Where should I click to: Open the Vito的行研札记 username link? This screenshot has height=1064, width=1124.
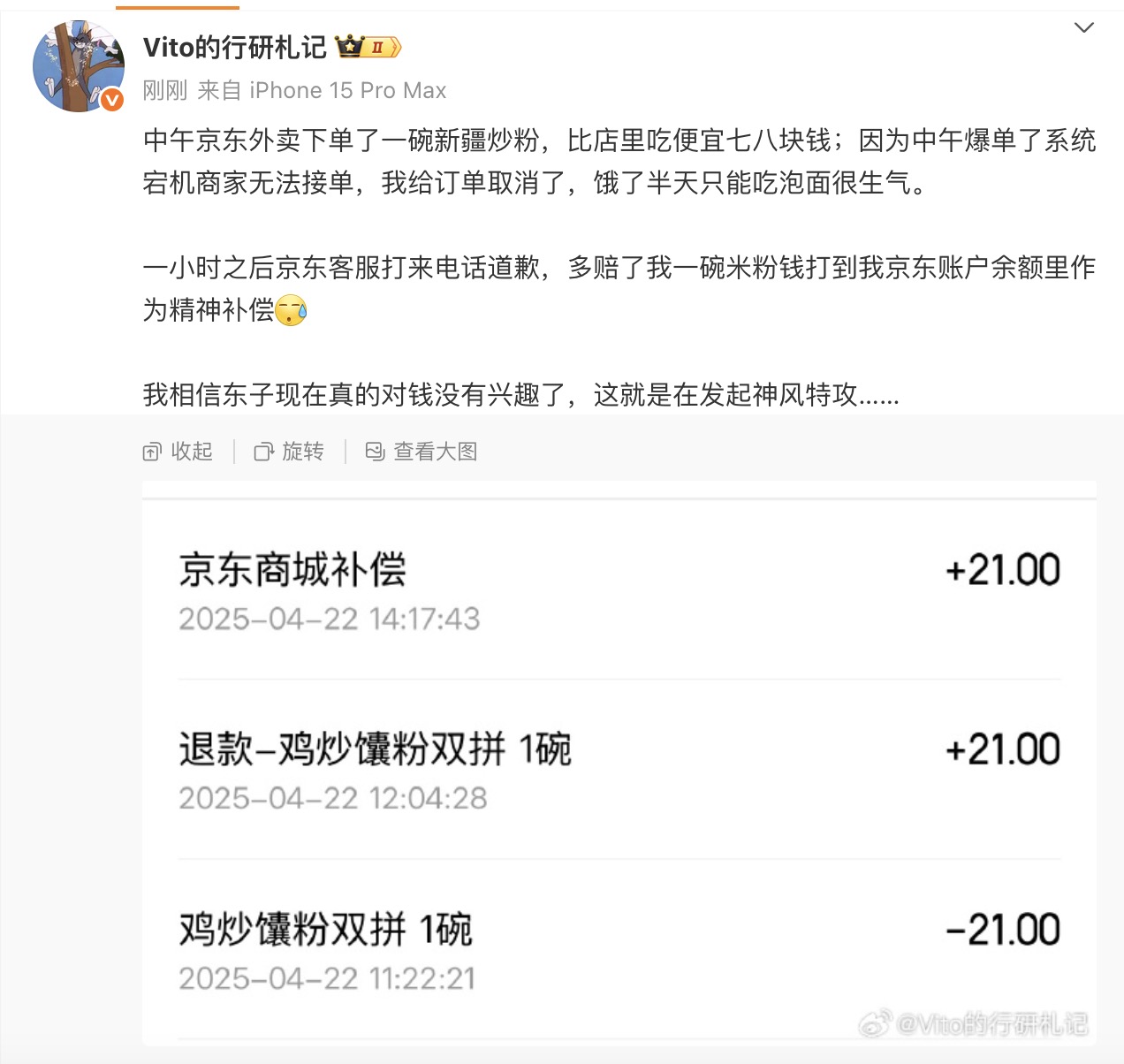tap(235, 47)
